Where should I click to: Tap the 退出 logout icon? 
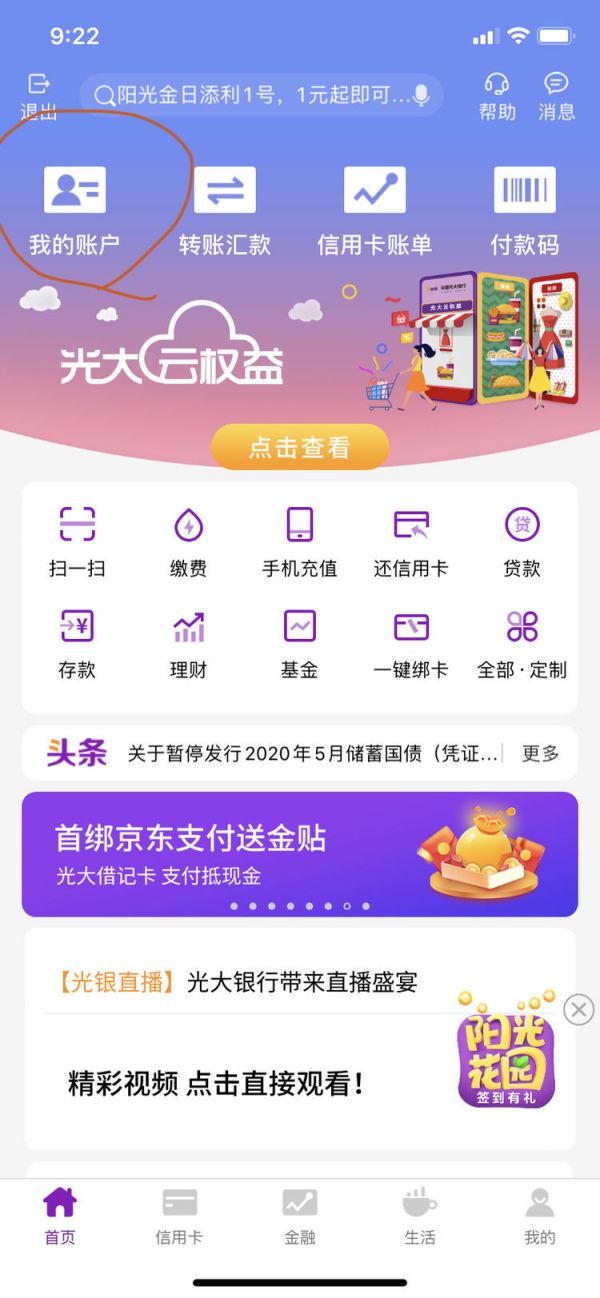38,95
